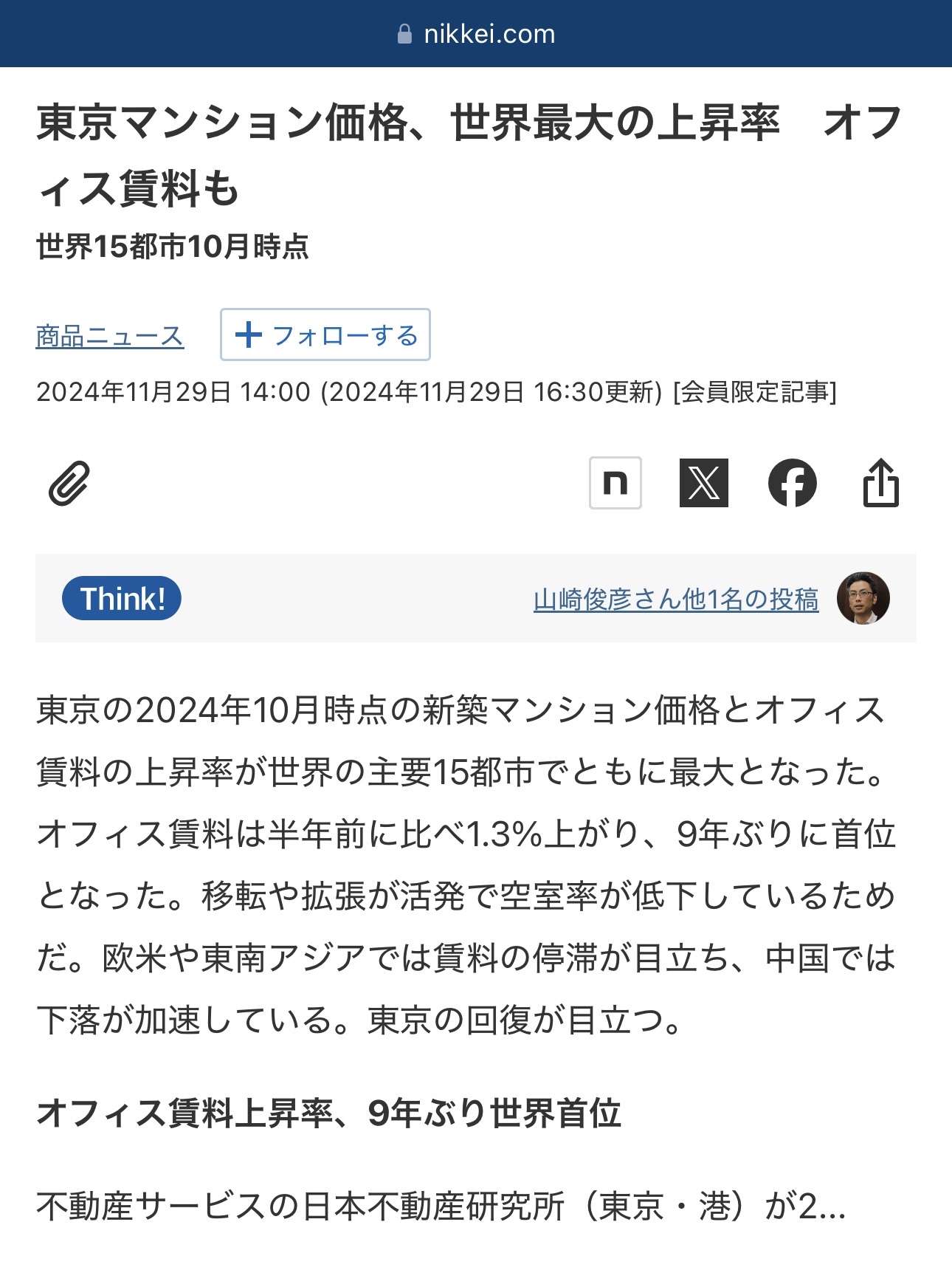View posts by 山崎俊彦さん他1名
The height and width of the screenshot is (1270, 952).
pyautogui.click(x=675, y=599)
